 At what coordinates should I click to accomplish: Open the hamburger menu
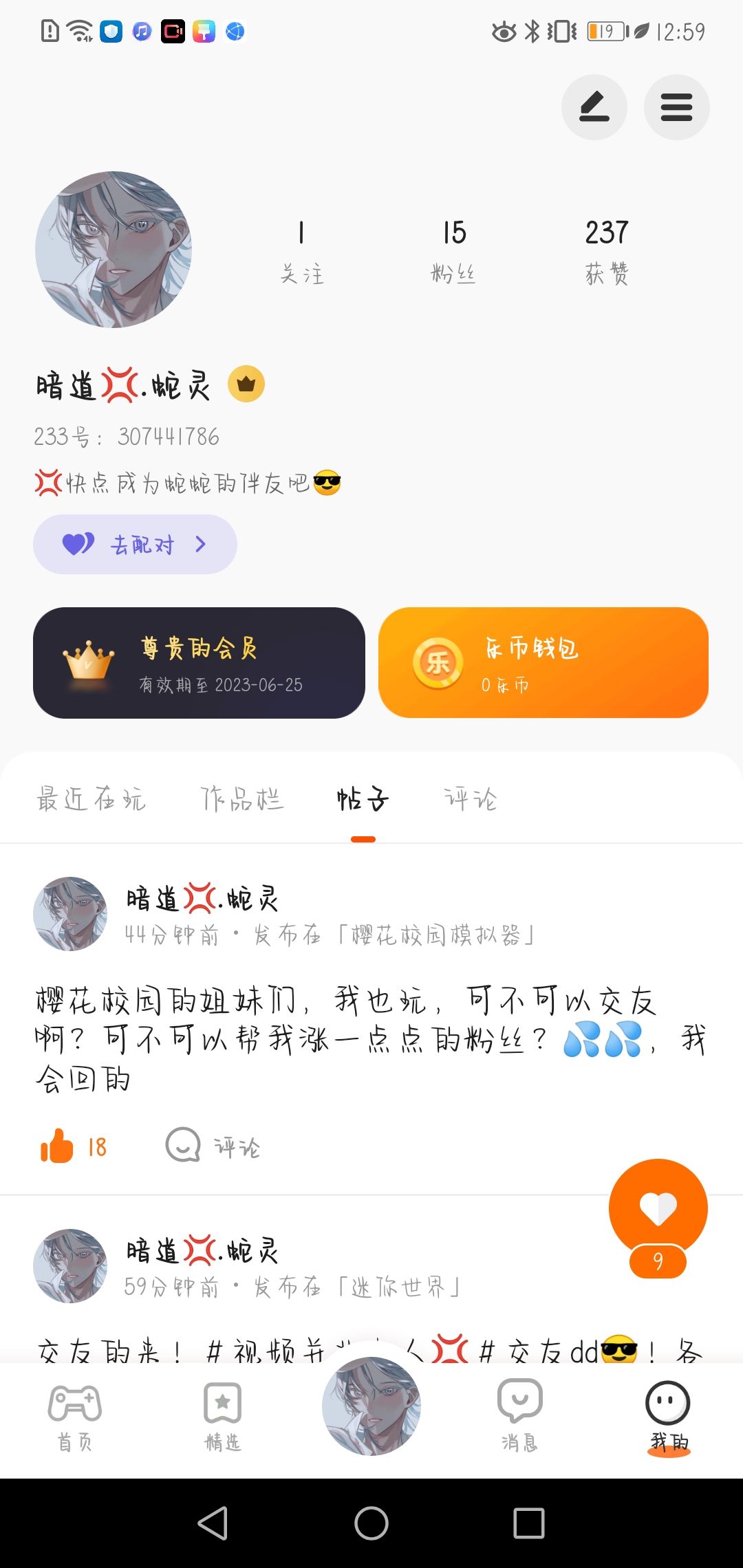(676, 107)
